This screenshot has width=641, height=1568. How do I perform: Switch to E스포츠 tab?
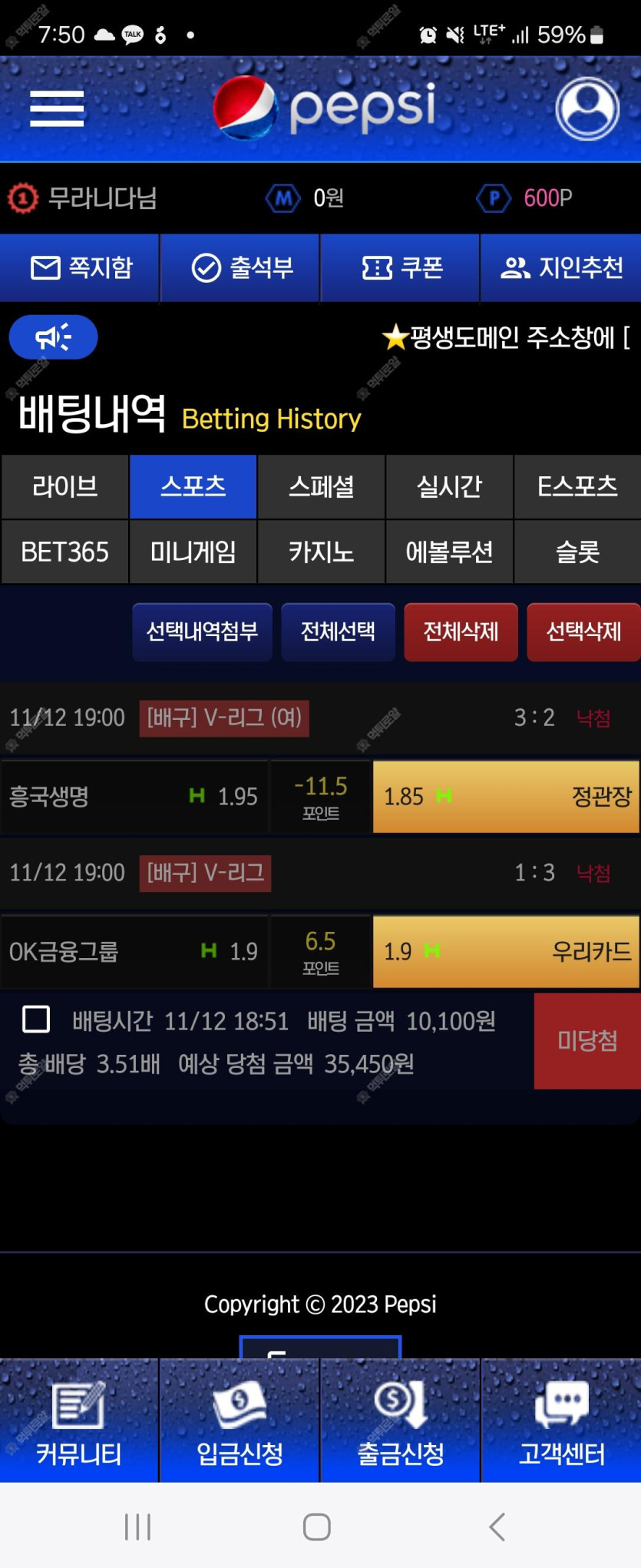coord(577,487)
